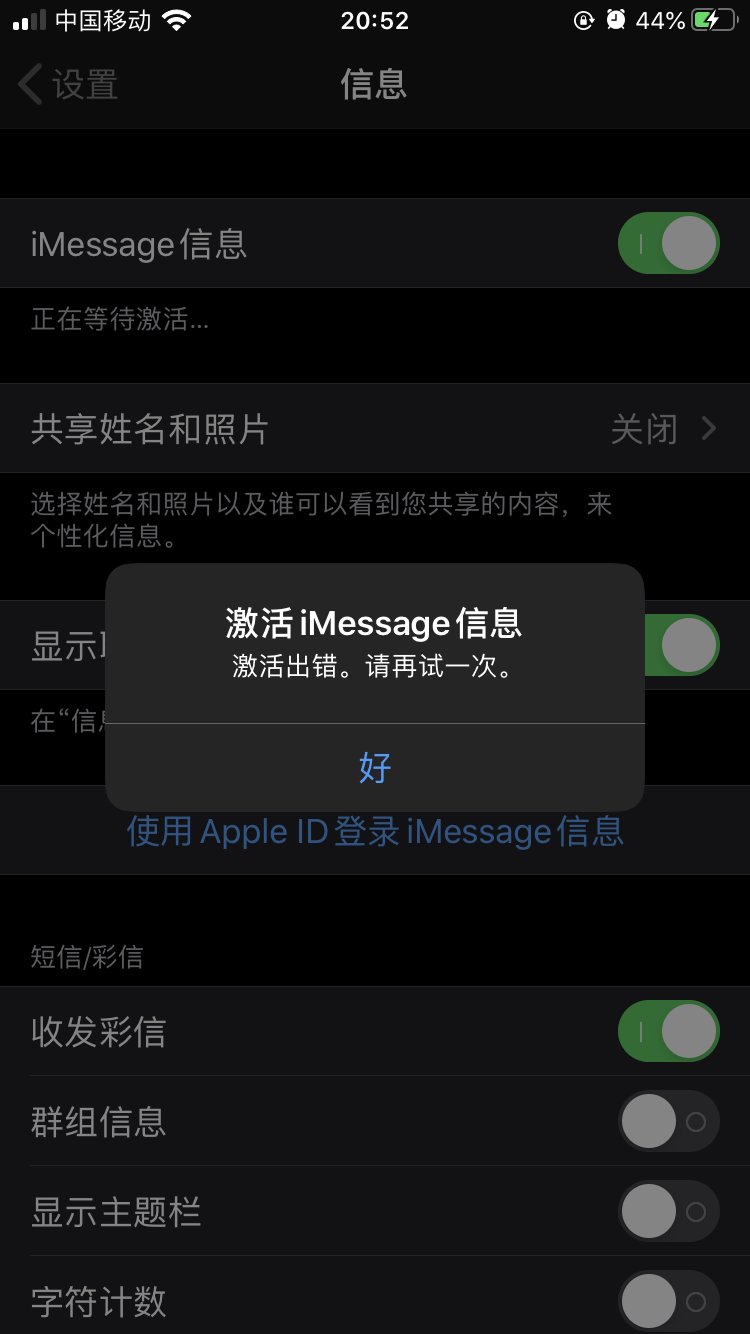This screenshot has width=750, height=1334.
Task: Turn on 显示主题栏
Action: [668, 1211]
